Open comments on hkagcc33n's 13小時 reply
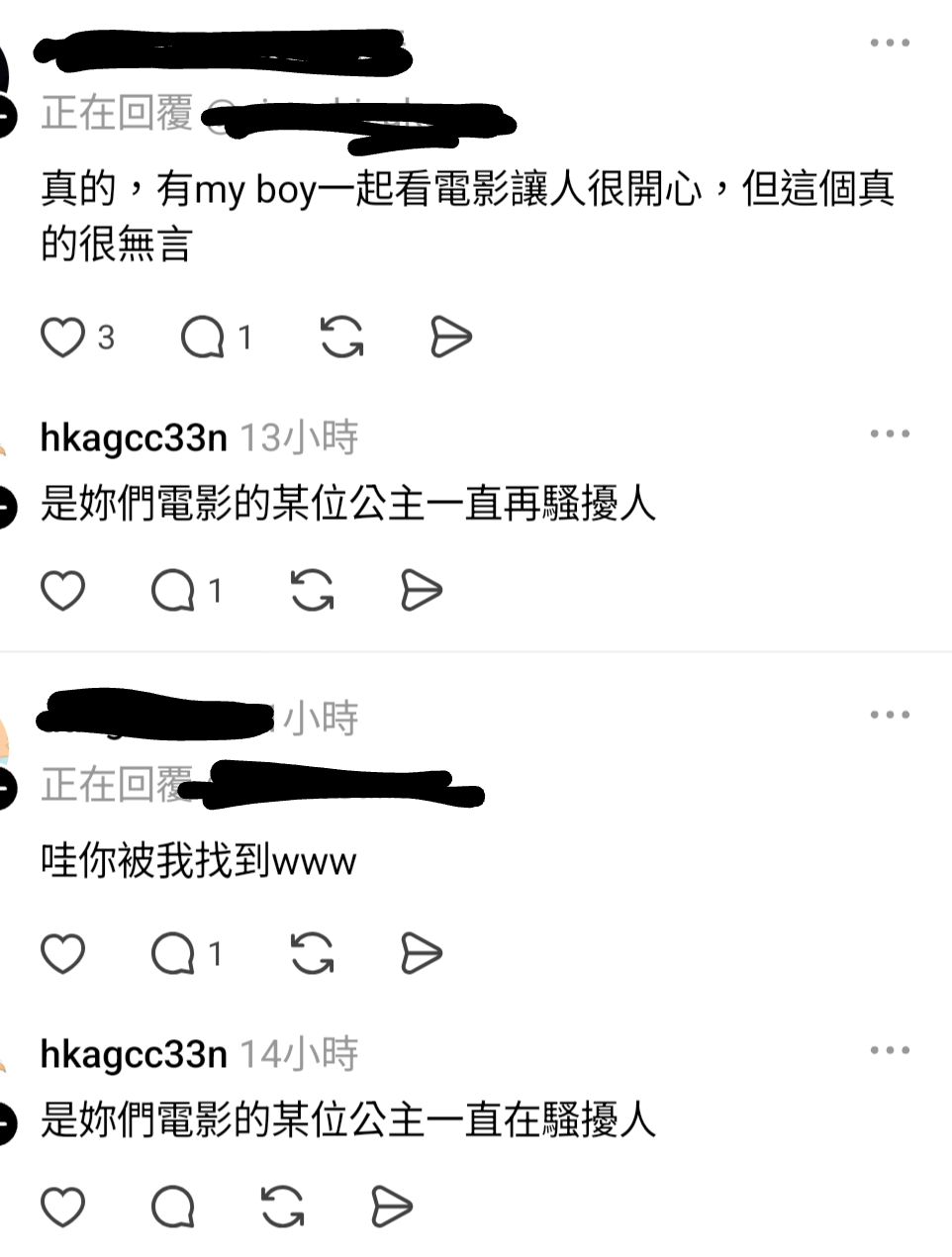Screen dimensions: 952x1257 [x=173, y=591]
